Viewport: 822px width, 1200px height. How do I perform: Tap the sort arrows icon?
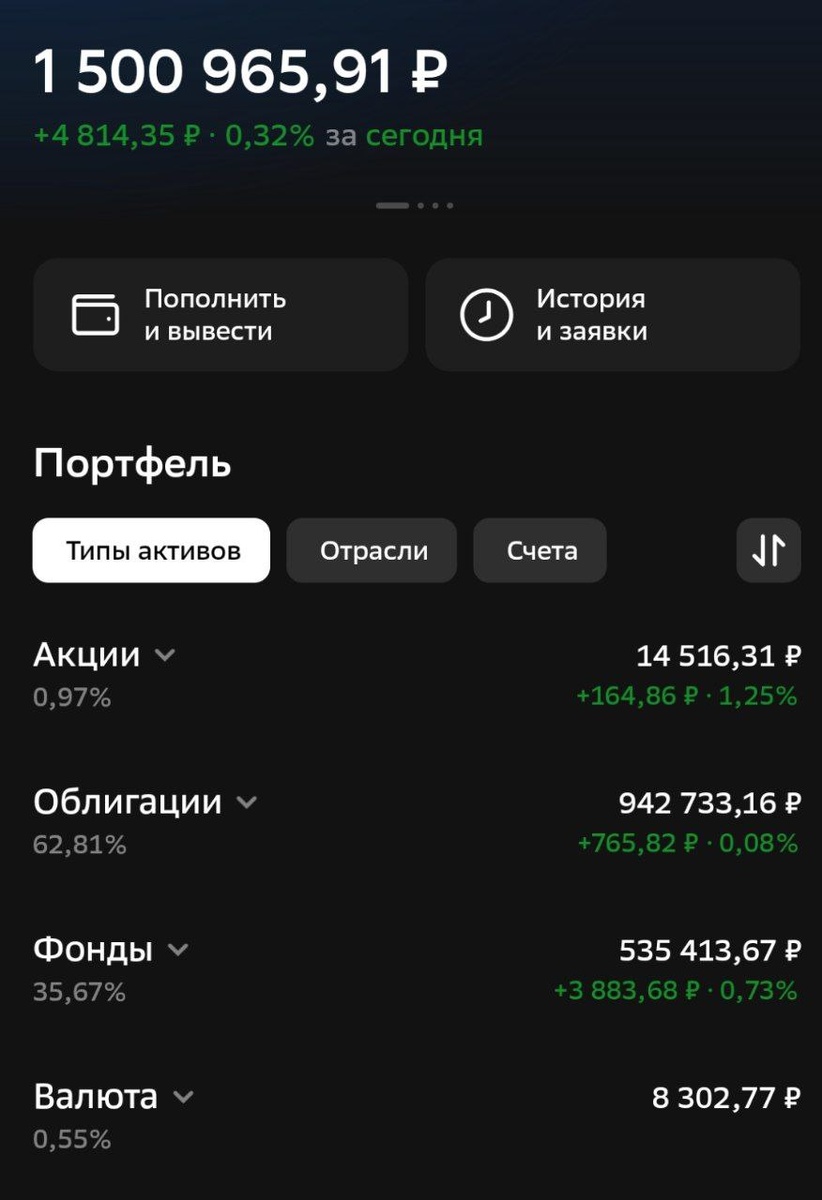point(768,550)
